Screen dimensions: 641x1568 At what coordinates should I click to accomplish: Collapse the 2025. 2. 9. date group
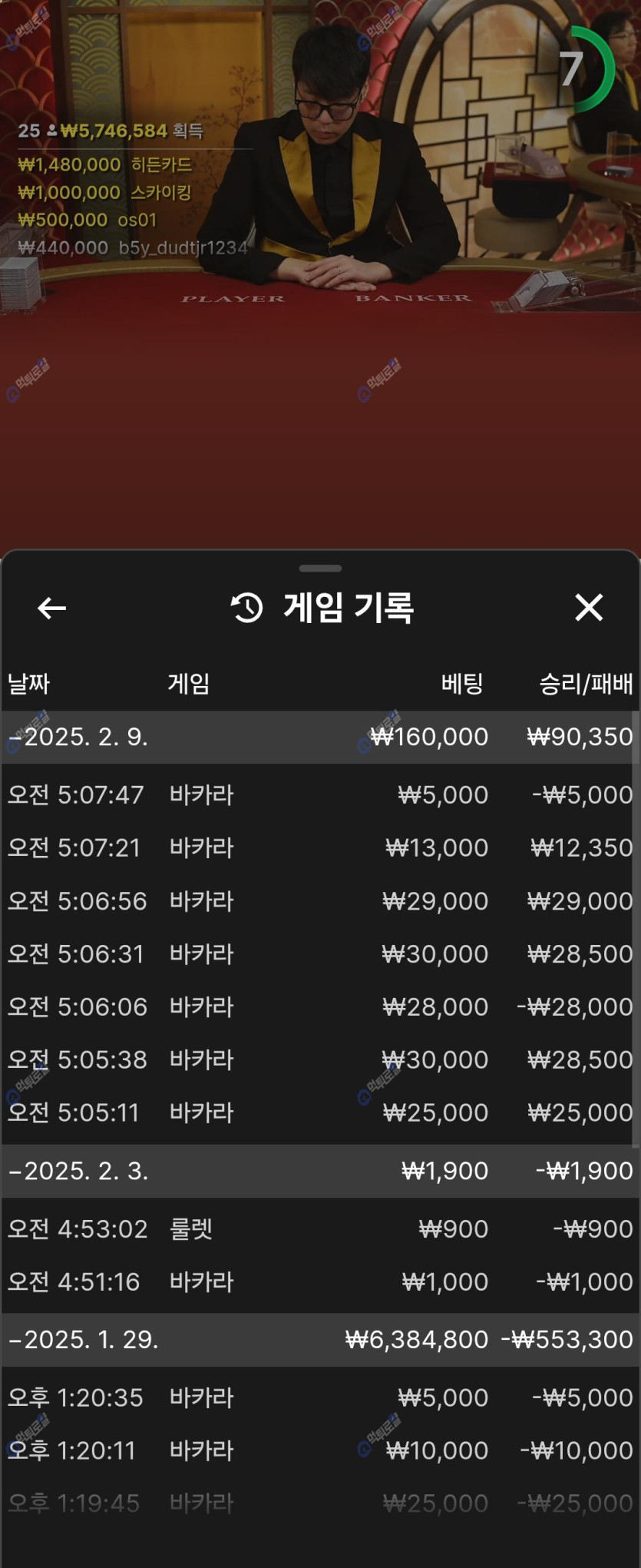click(x=77, y=737)
